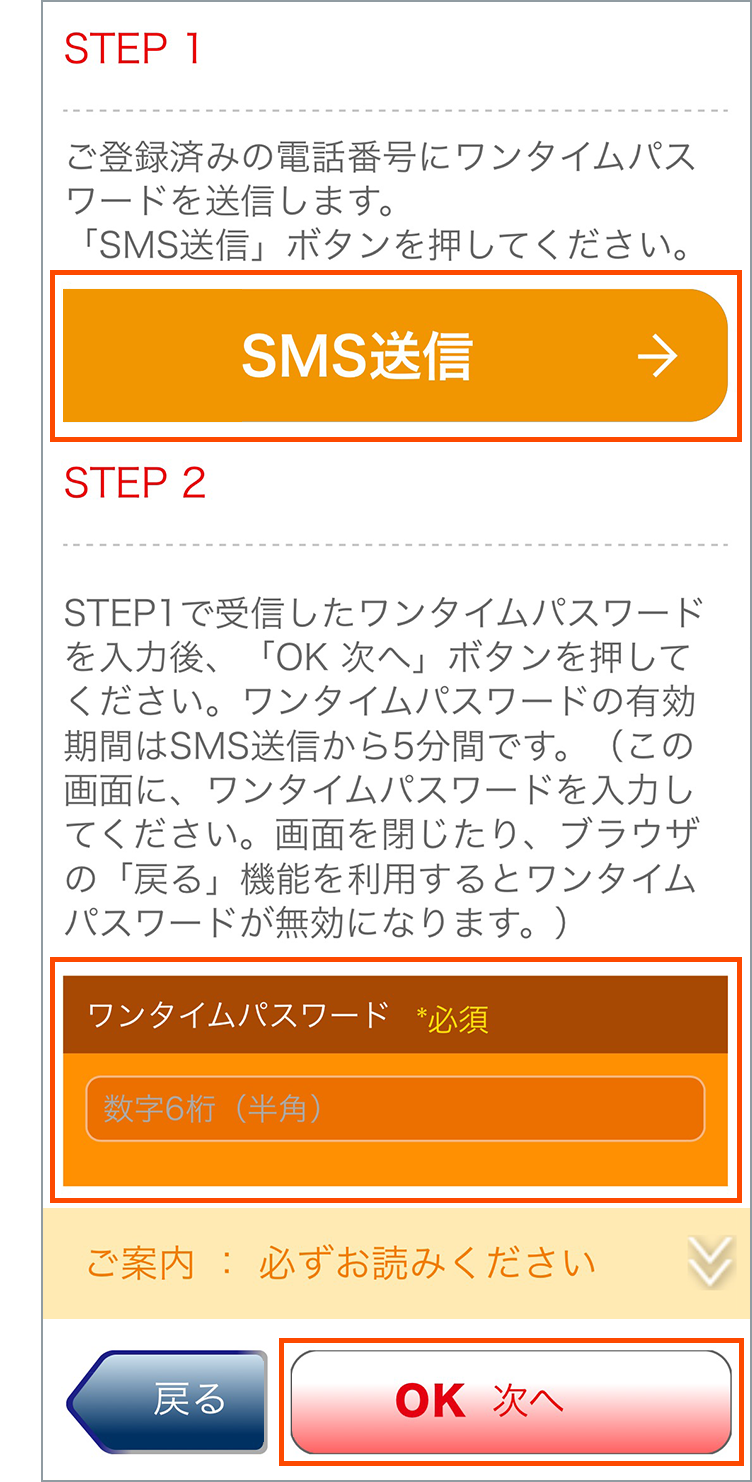The image size is (752, 1482).
Task: Tap the SMS送信 button
Action: (394, 356)
